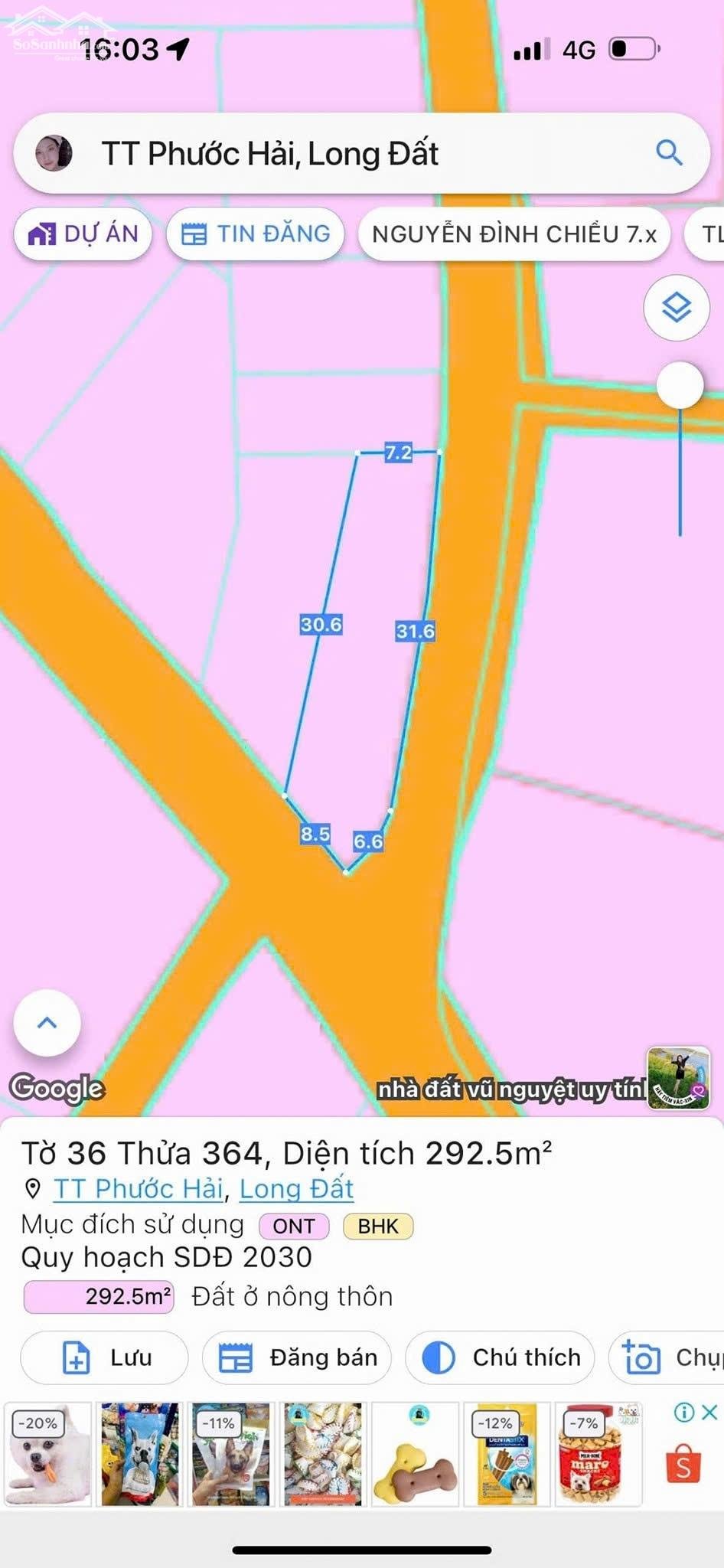Switch to the TIN ĐĂNG tab
724x1568 pixels.
(x=256, y=234)
